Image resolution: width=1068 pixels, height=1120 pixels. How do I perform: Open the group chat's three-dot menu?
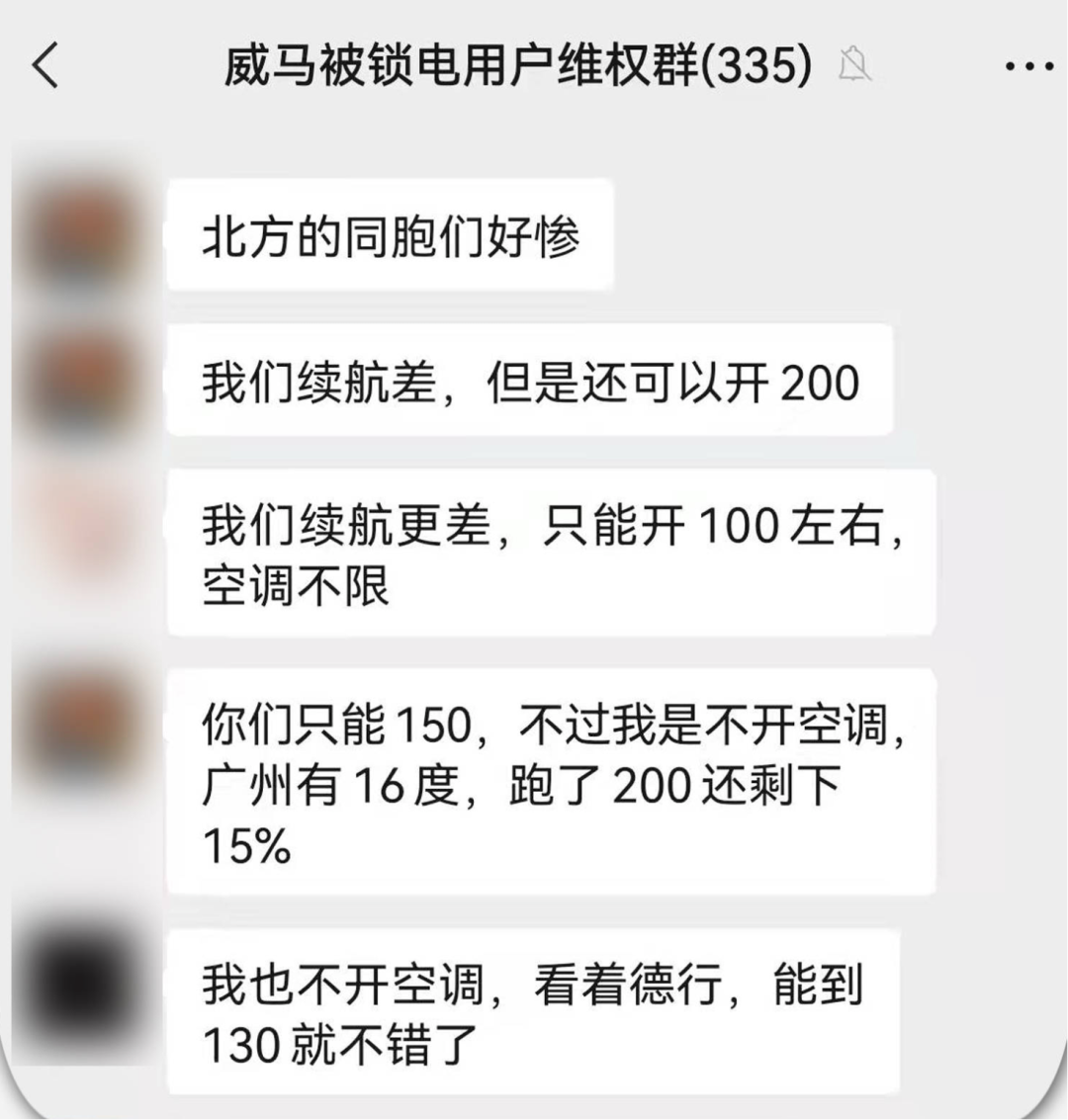coord(1029,66)
